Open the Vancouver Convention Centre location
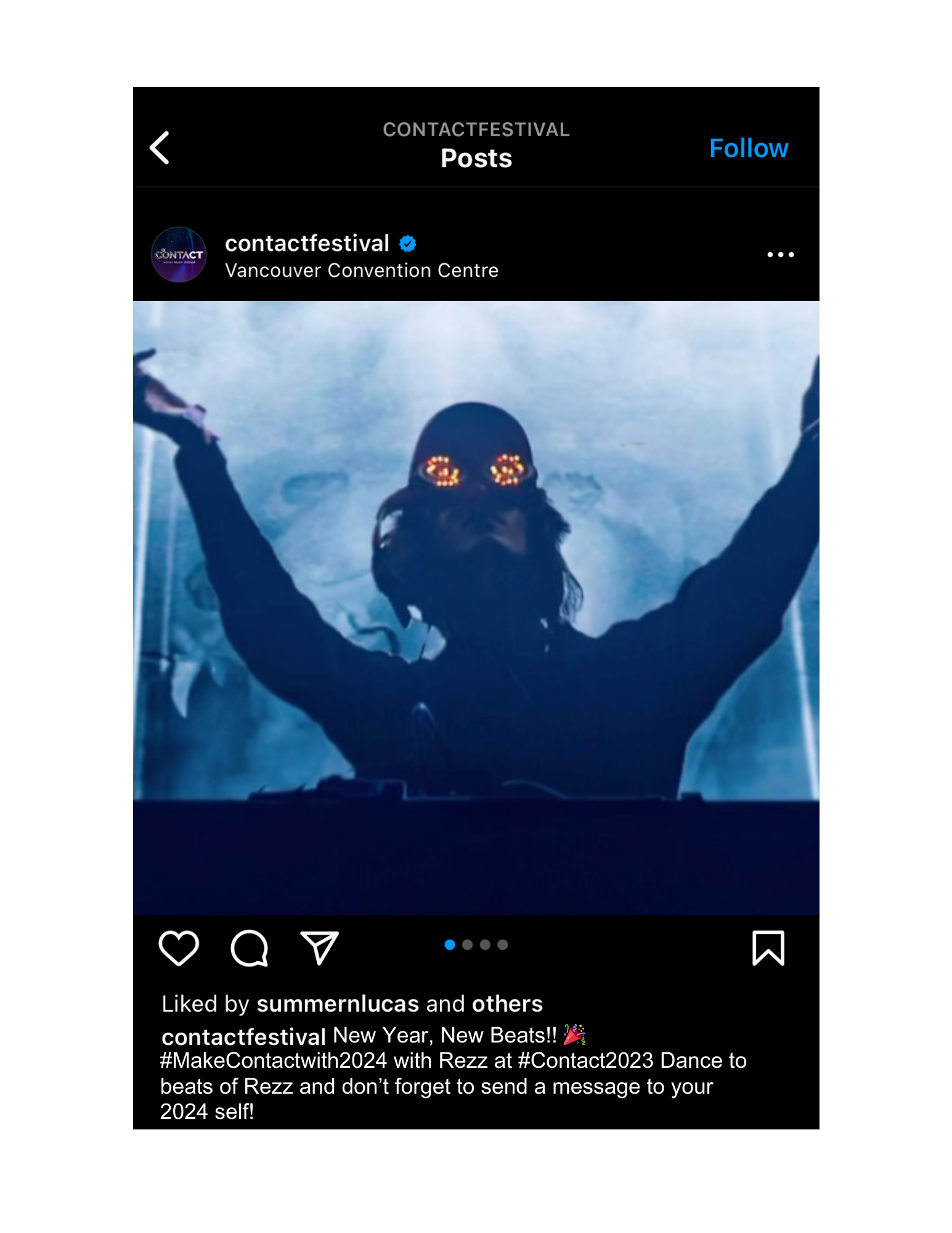 362,271
